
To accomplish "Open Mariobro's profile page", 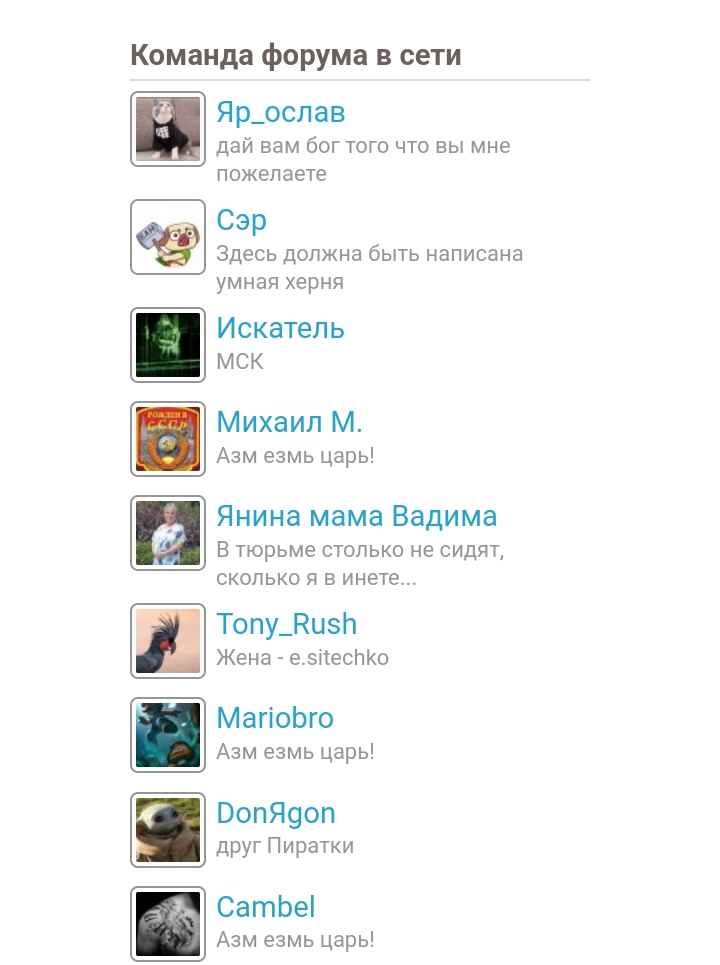I will tap(274, 718).
